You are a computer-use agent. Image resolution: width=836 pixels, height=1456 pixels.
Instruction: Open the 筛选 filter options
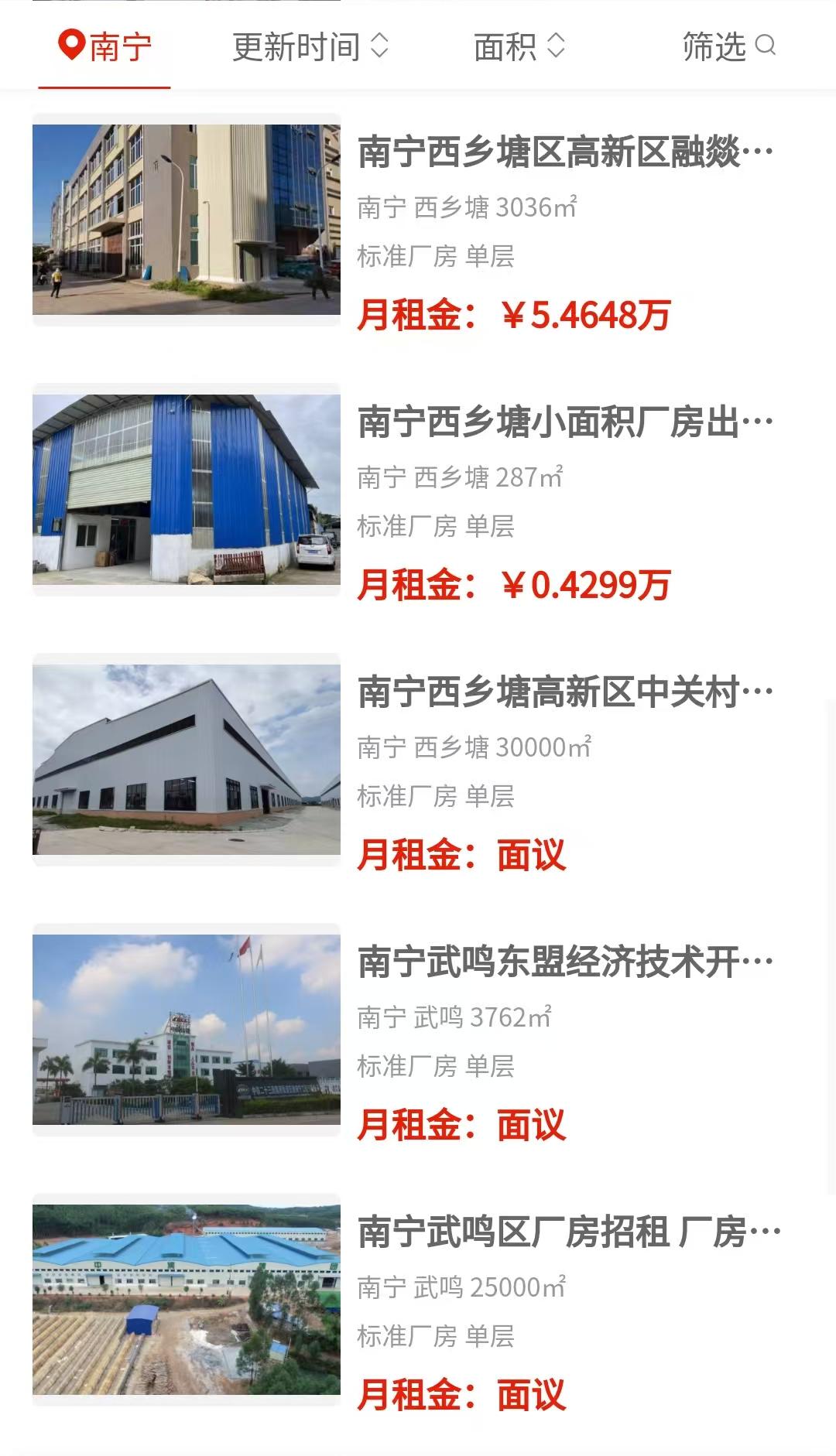[728, 47]
